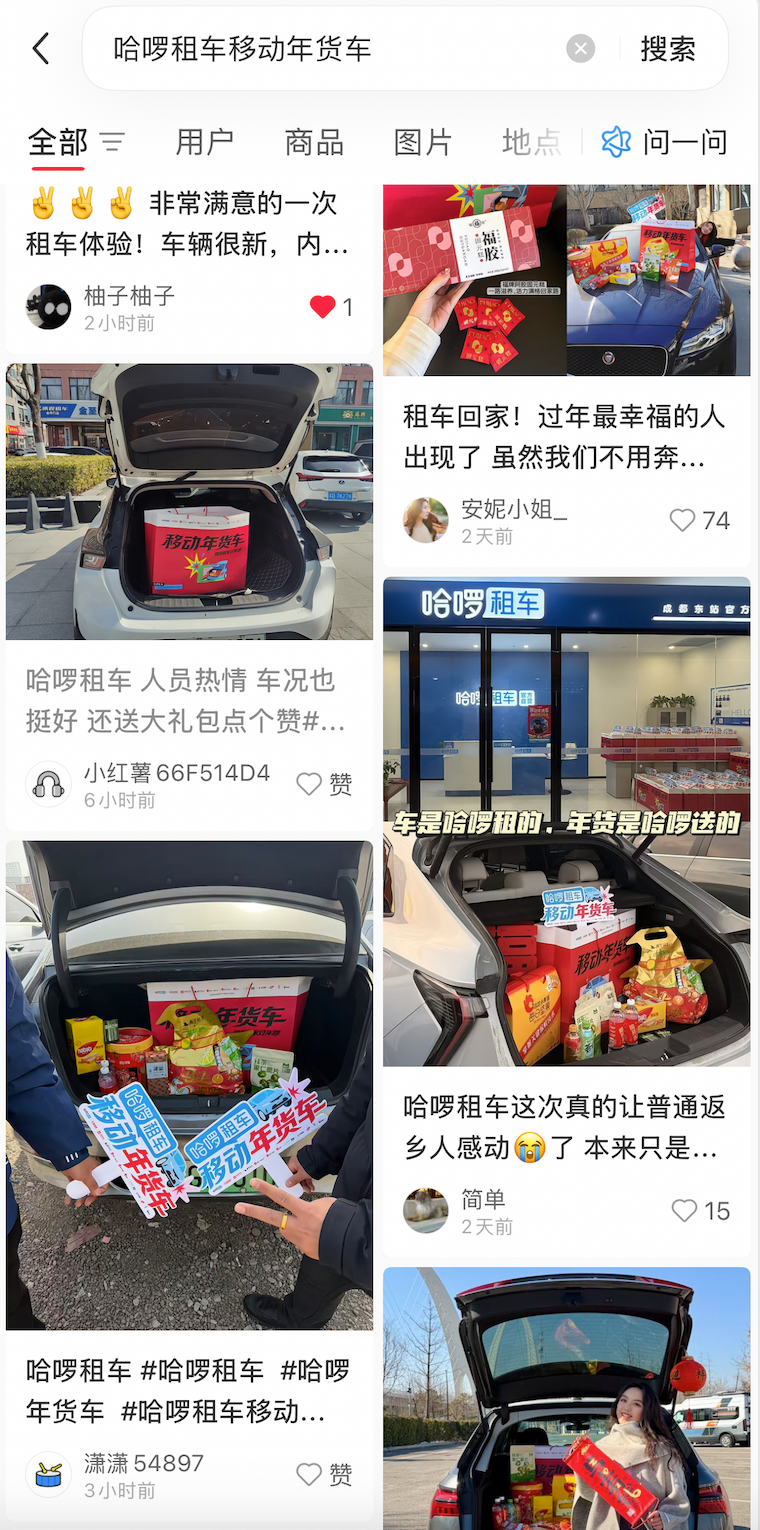Go back with the top-left arrow
This screenshot has height=1530, width=760.
click(x=41, y=48)
